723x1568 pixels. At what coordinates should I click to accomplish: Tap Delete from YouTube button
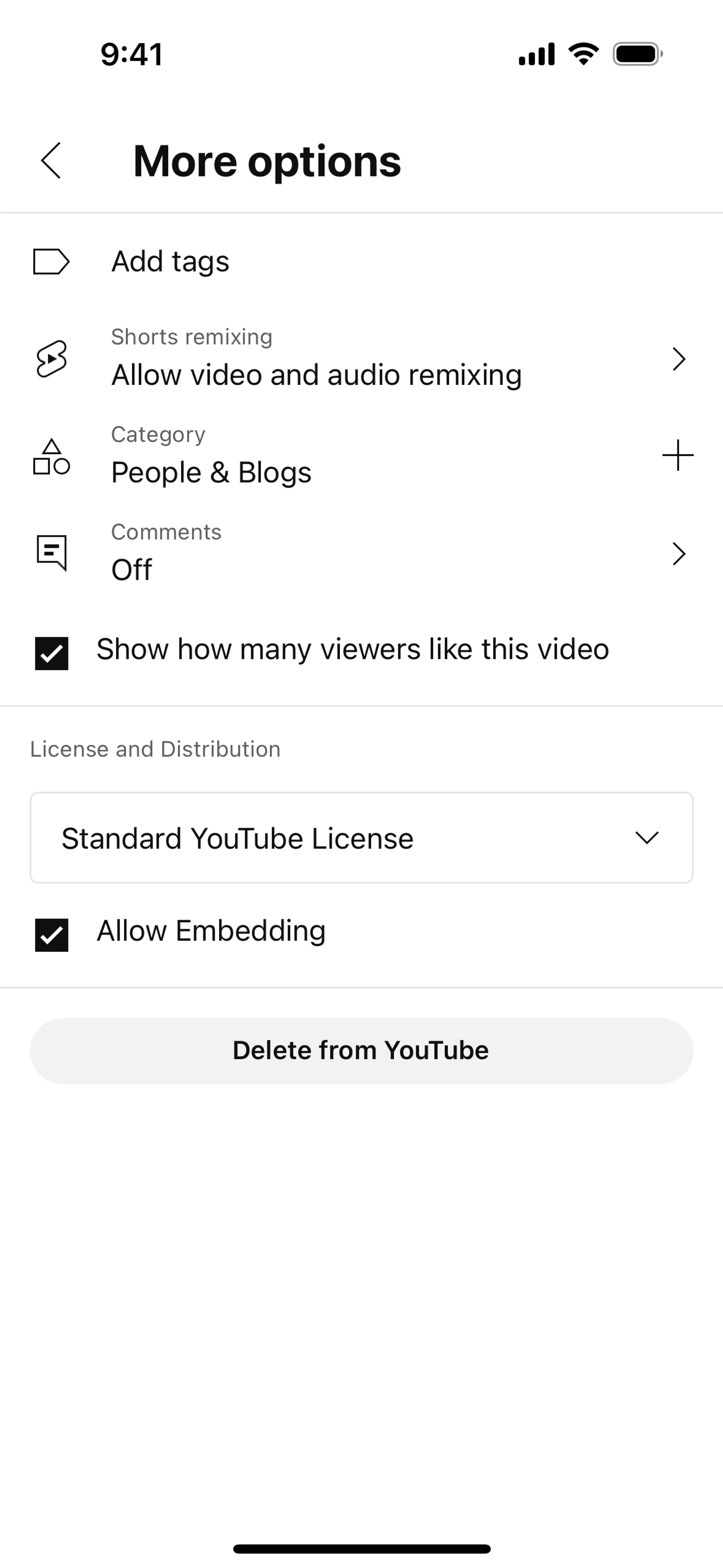coord(361,1051)
